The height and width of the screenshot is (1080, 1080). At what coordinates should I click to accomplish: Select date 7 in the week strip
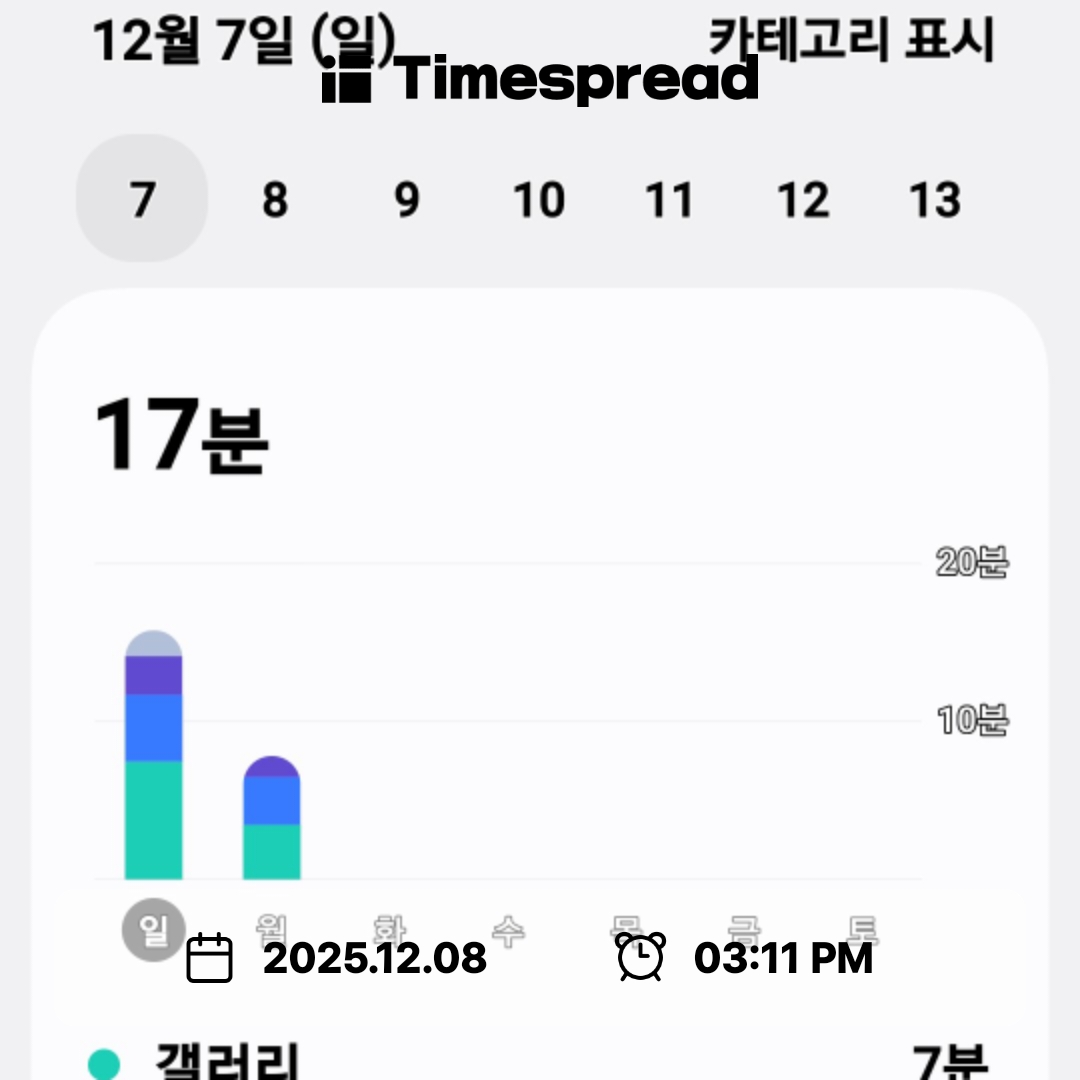tap(142, 200)
